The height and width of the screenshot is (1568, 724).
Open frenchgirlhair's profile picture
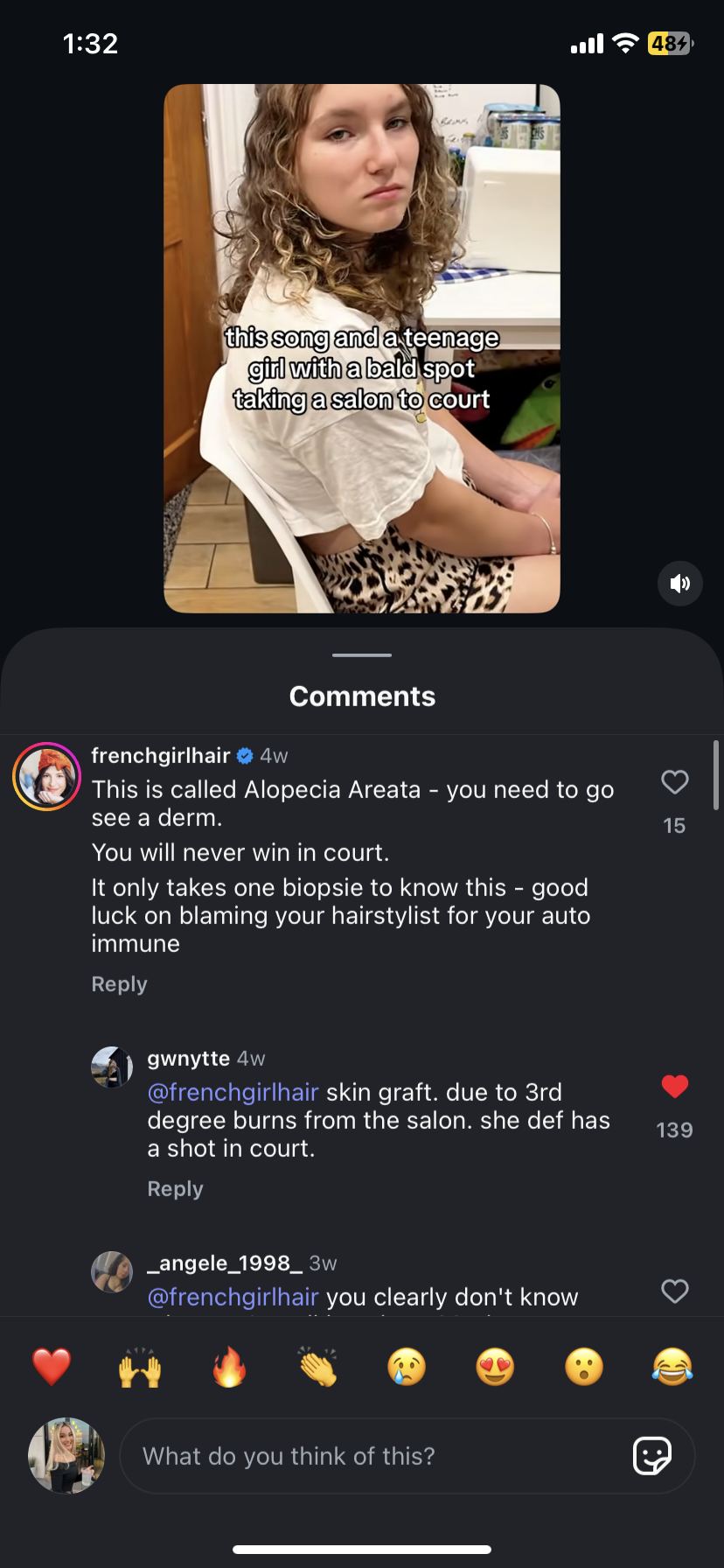[x=47, y=776]
